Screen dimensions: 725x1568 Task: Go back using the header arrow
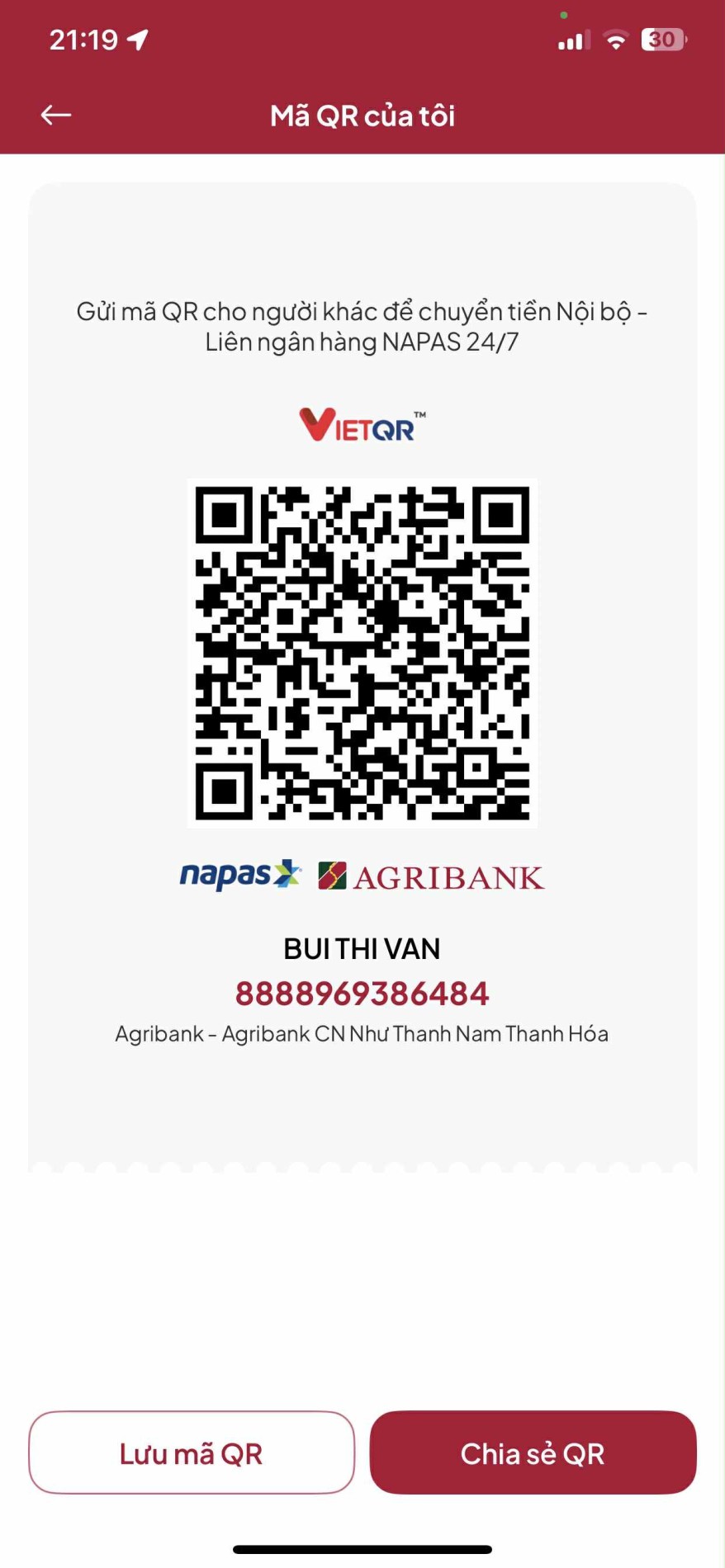click(56, 115)
